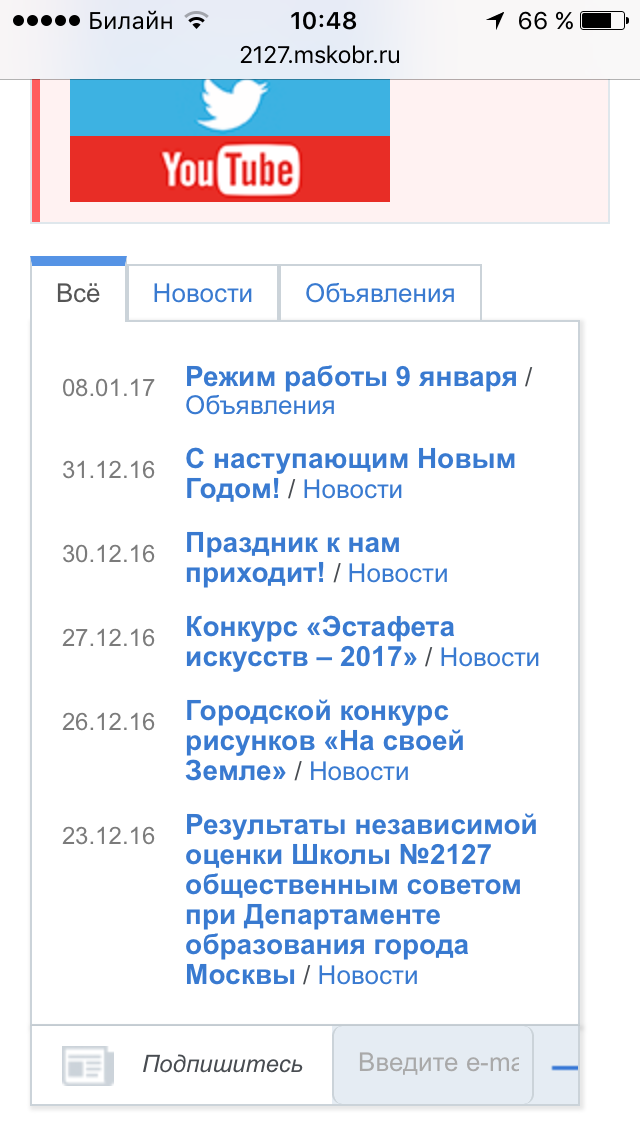Focus the Введите e-mail subscription field
Screen dimensions: 640x1136
point(433,1064)
